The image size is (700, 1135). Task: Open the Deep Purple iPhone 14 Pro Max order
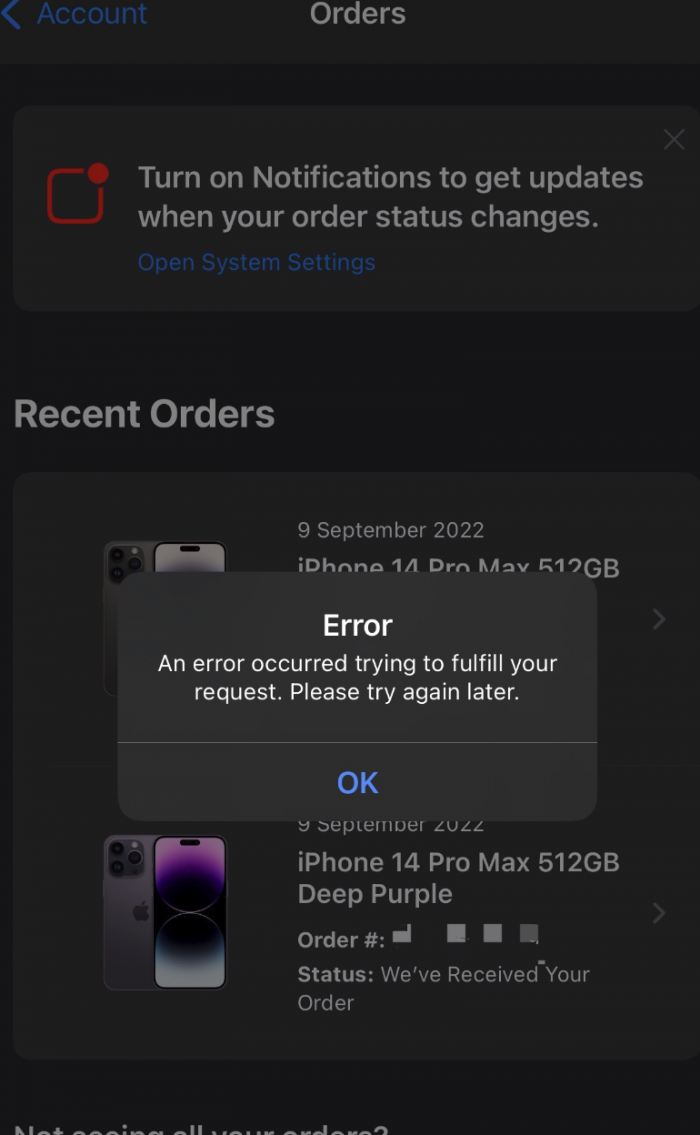[x=458, y=912]
